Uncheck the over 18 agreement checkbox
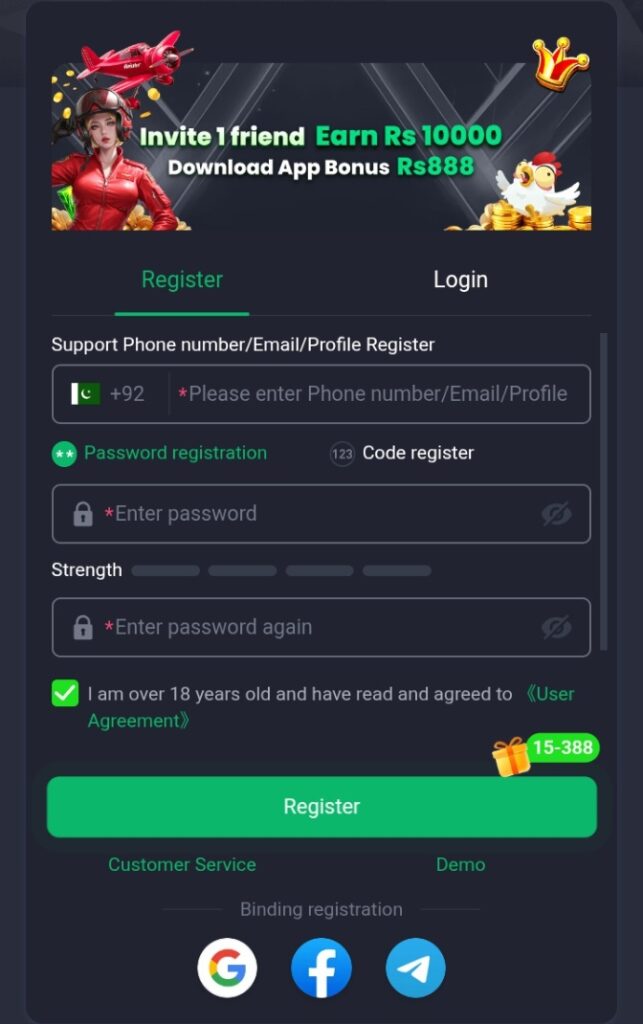The image size is (643, 1024). (65, 694)
